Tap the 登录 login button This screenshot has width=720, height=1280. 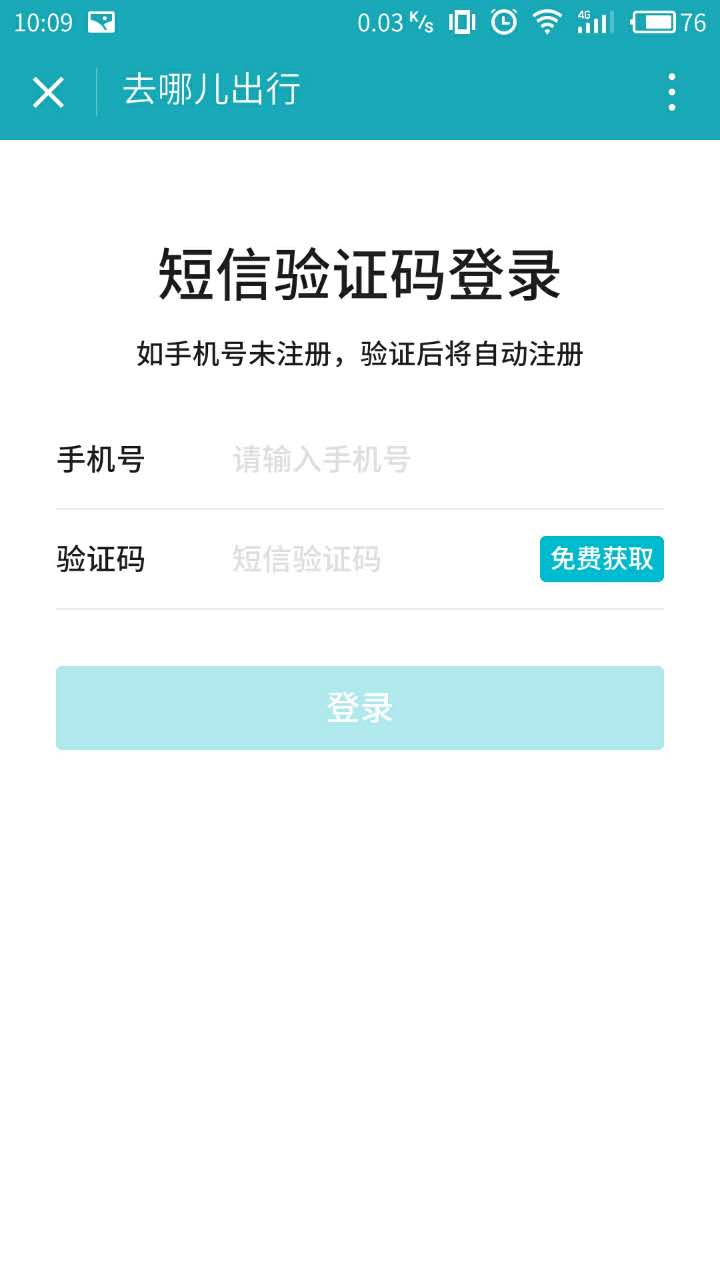(x=360, y=708)
